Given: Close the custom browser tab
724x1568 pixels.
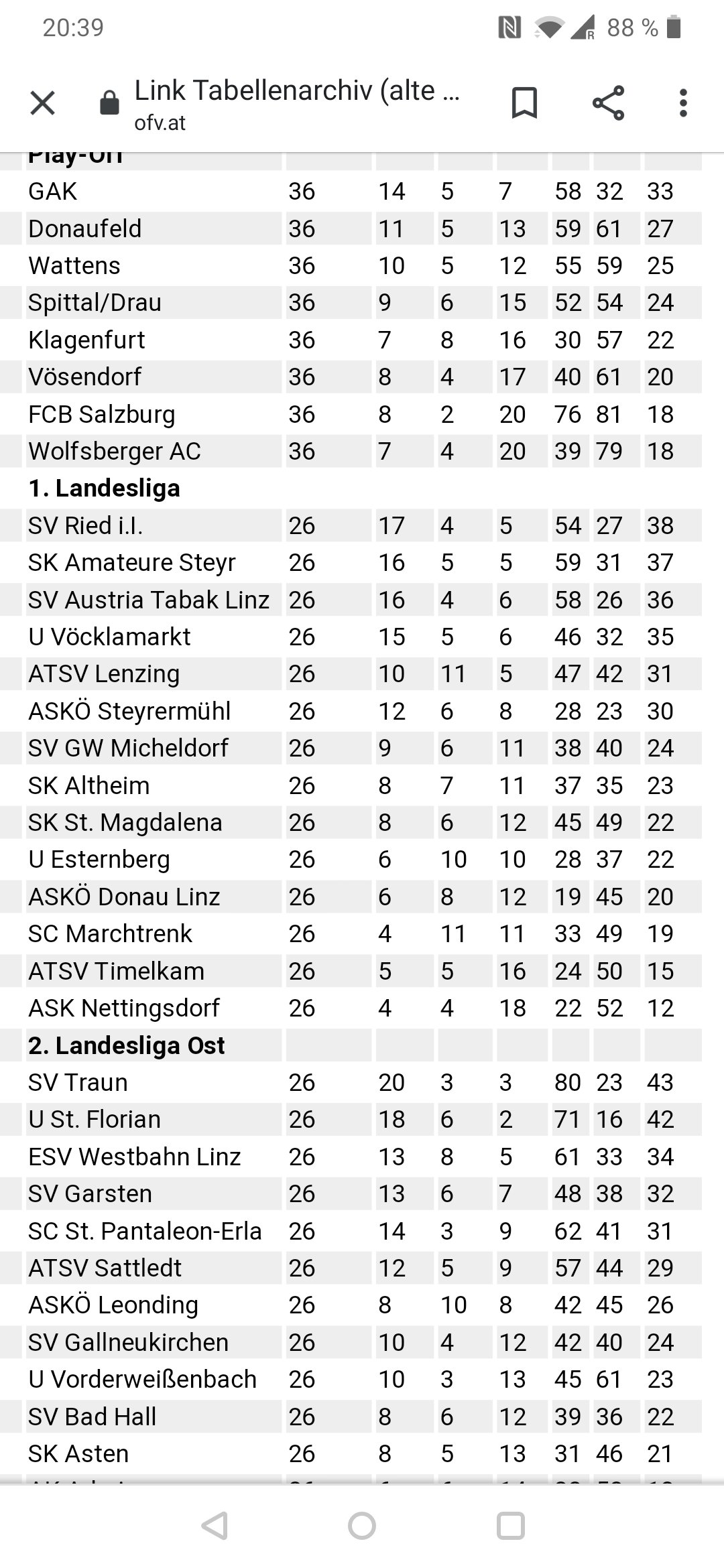Looking at the screenshot, I should (42, 103).
